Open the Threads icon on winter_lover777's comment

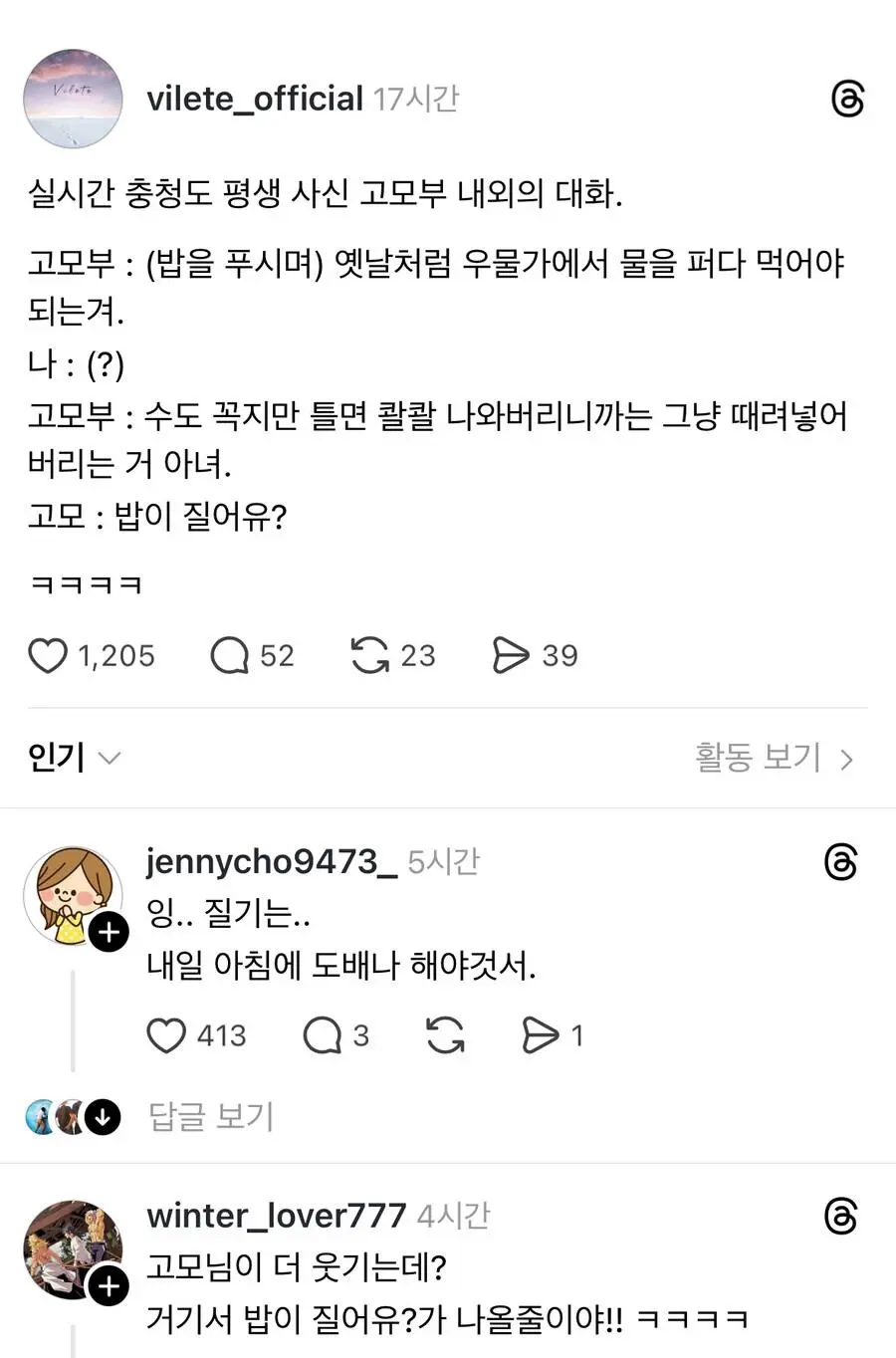[x=843, y=1215]
